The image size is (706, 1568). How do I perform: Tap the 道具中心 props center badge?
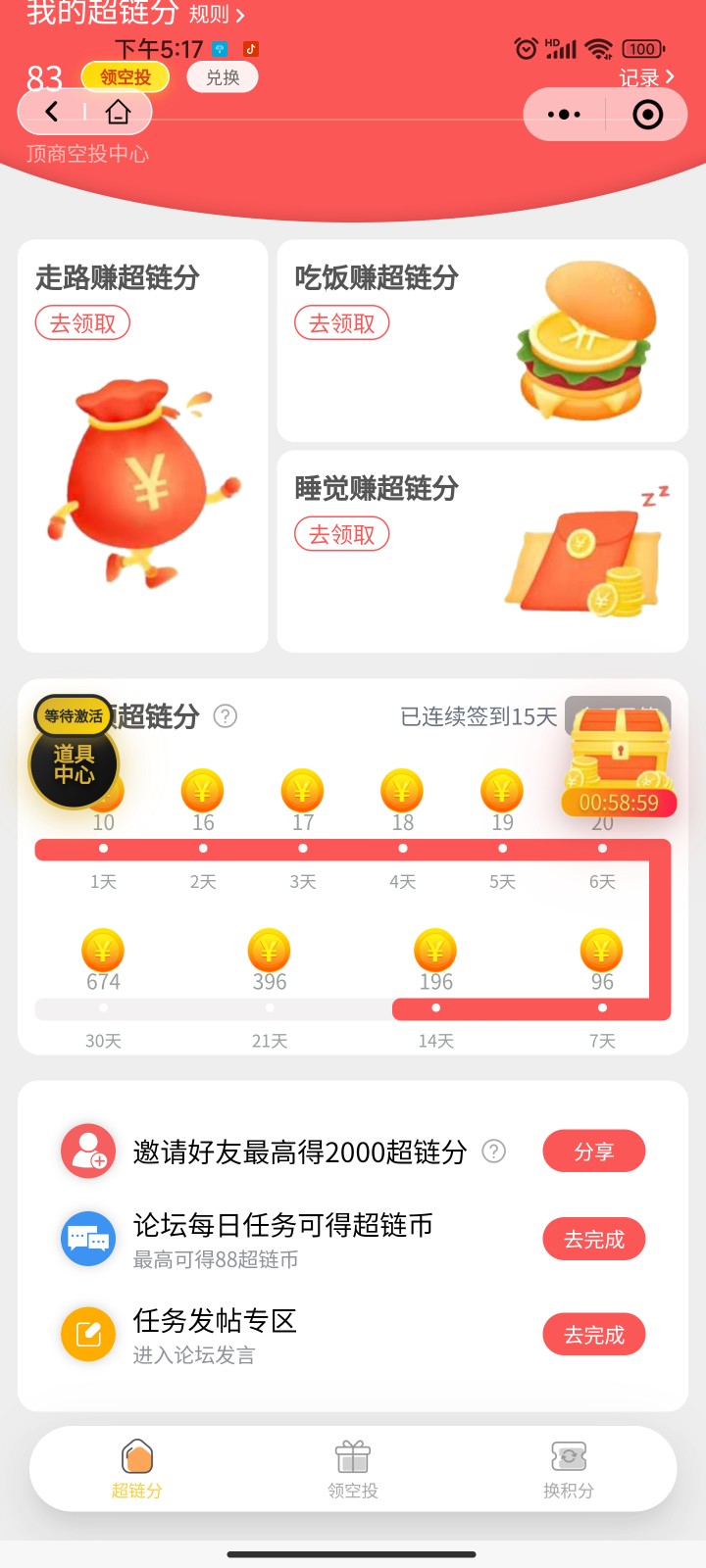[x=73, y=763]
